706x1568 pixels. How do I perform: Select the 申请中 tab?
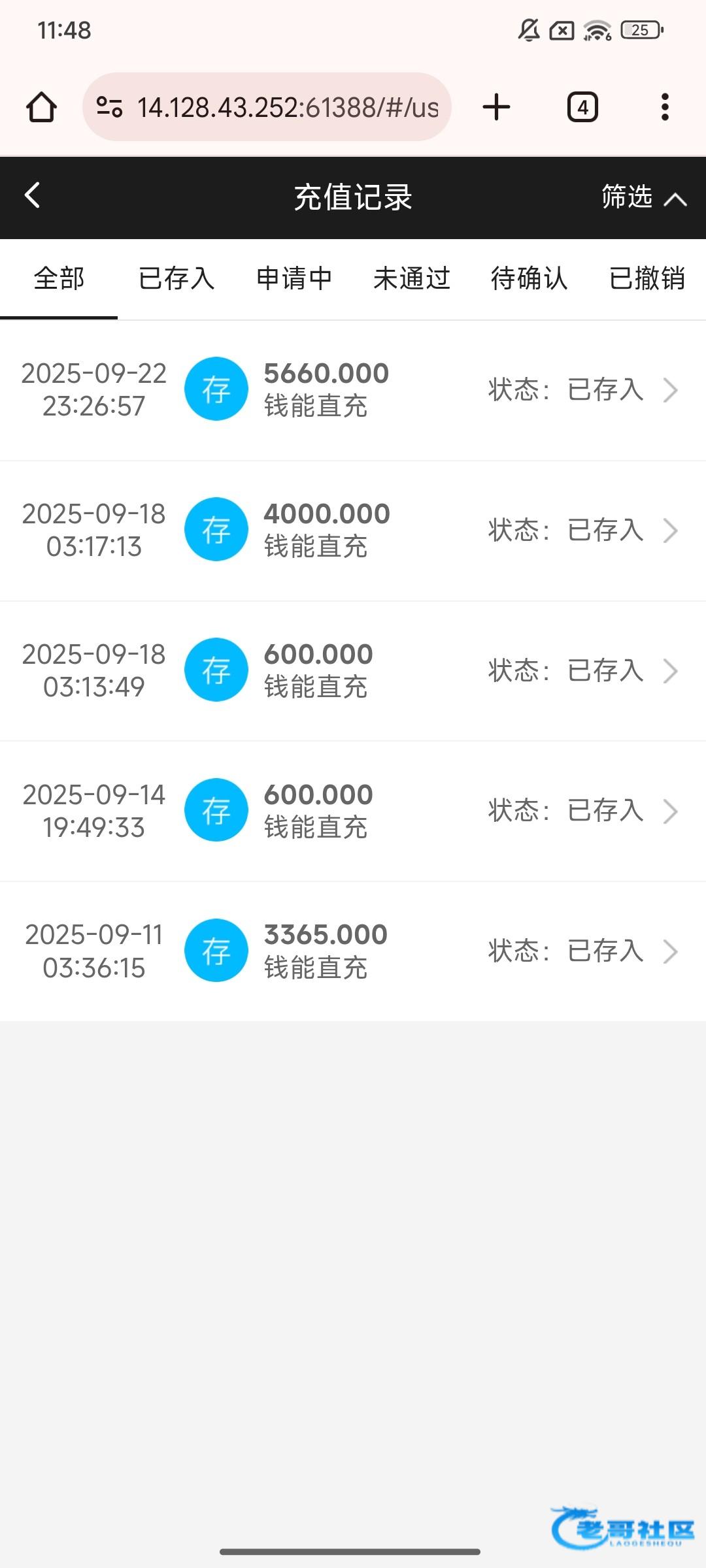[x=294, y=279]
